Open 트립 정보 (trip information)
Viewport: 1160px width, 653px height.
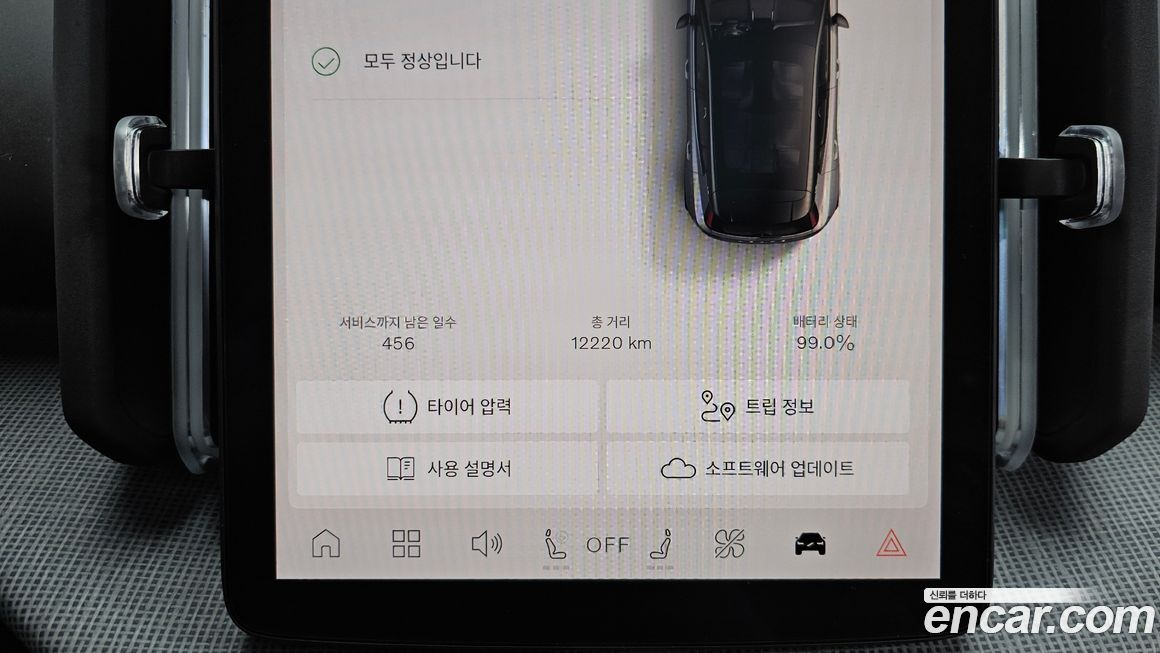[x=757, y=407]
